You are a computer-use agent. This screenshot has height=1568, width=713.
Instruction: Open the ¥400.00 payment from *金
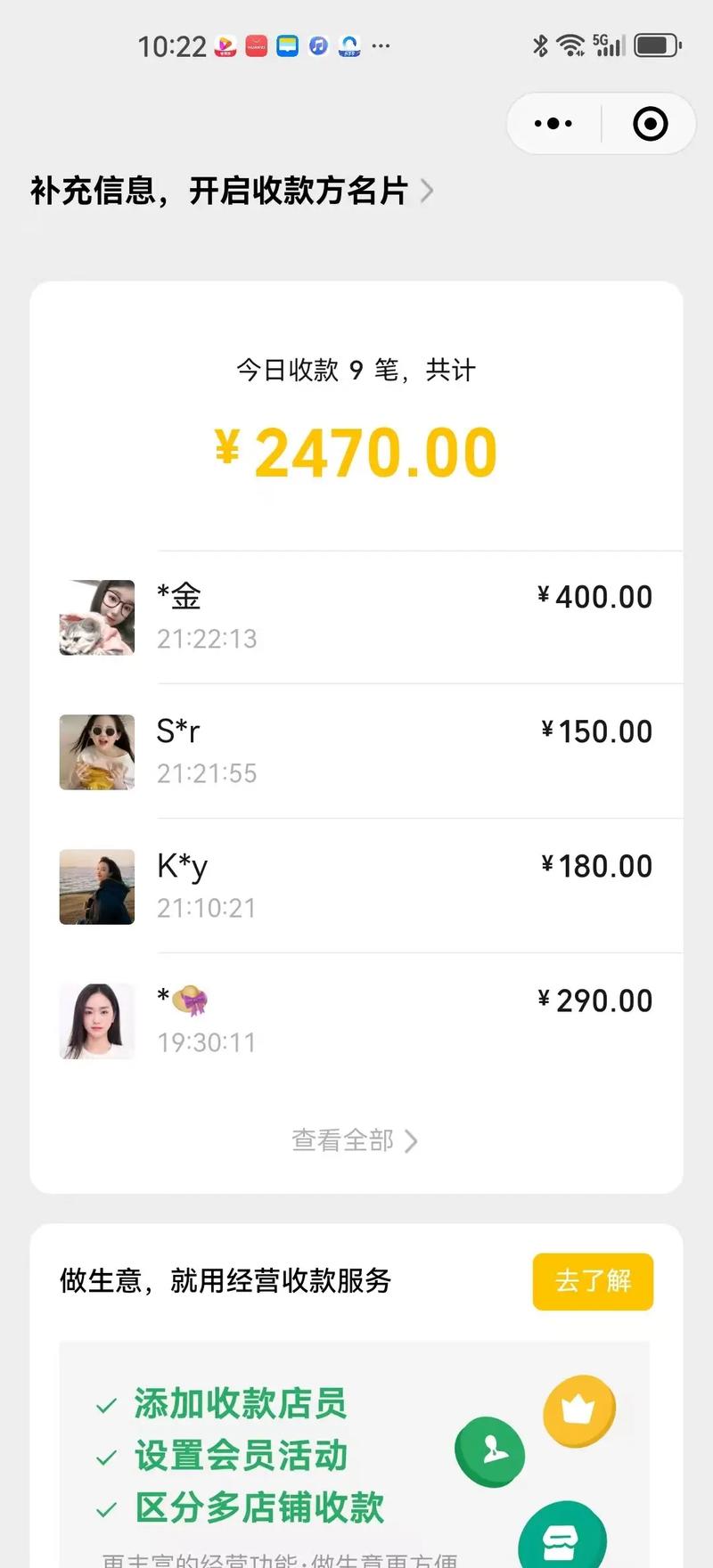356,617
